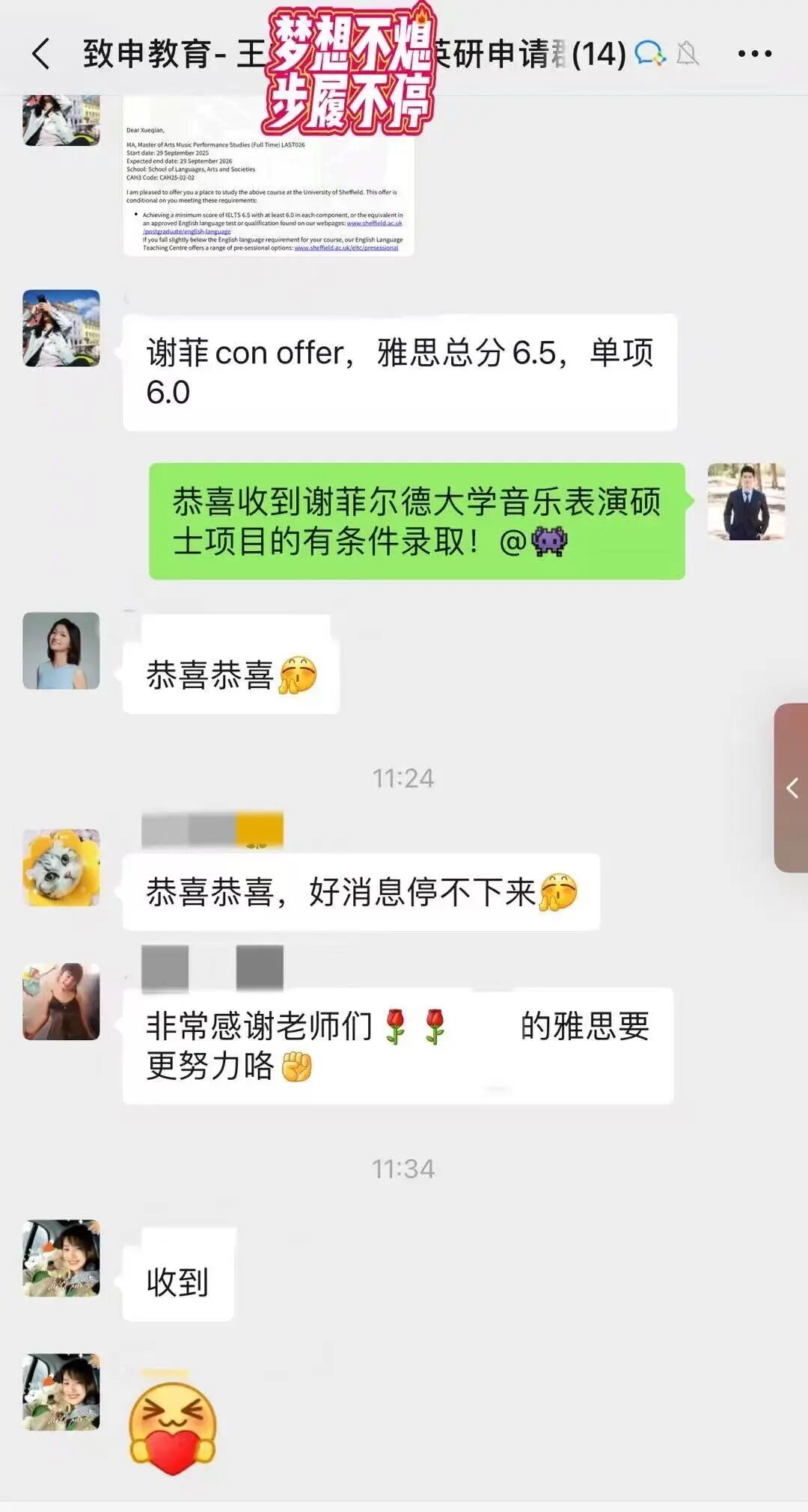
Task: Open the heart-hugging emoji sticker
Action: (x=173, y=1427)
